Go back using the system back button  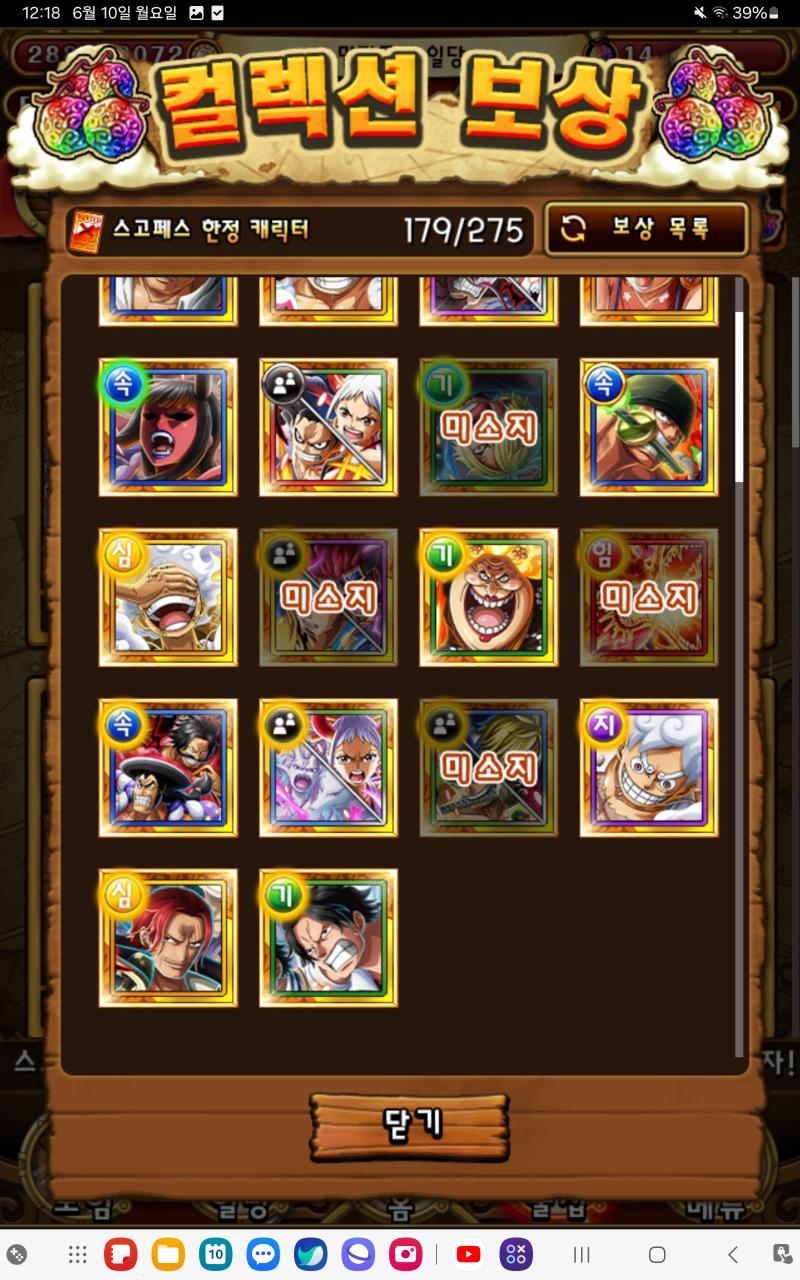(x=733, y=1254)
